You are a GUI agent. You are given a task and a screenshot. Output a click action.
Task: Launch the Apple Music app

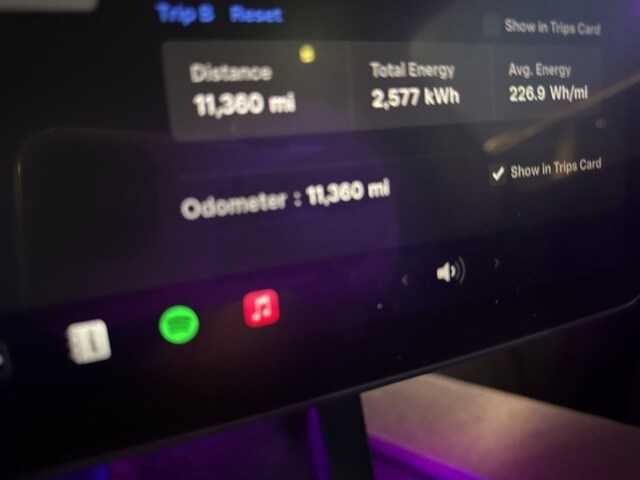point(261,309)
